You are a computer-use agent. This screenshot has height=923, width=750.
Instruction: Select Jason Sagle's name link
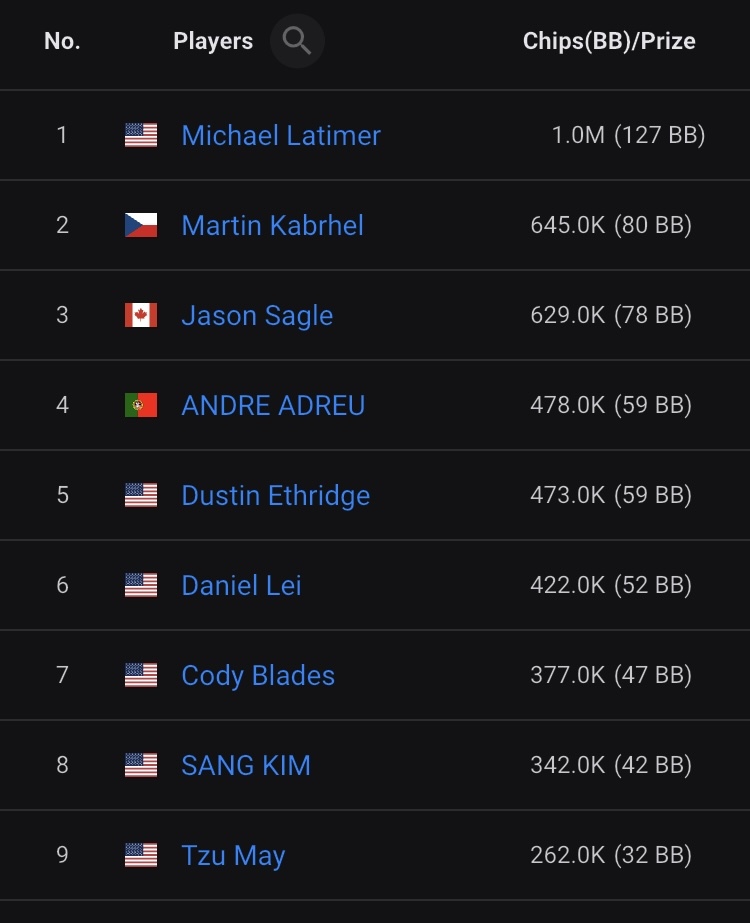coord(257,316)
